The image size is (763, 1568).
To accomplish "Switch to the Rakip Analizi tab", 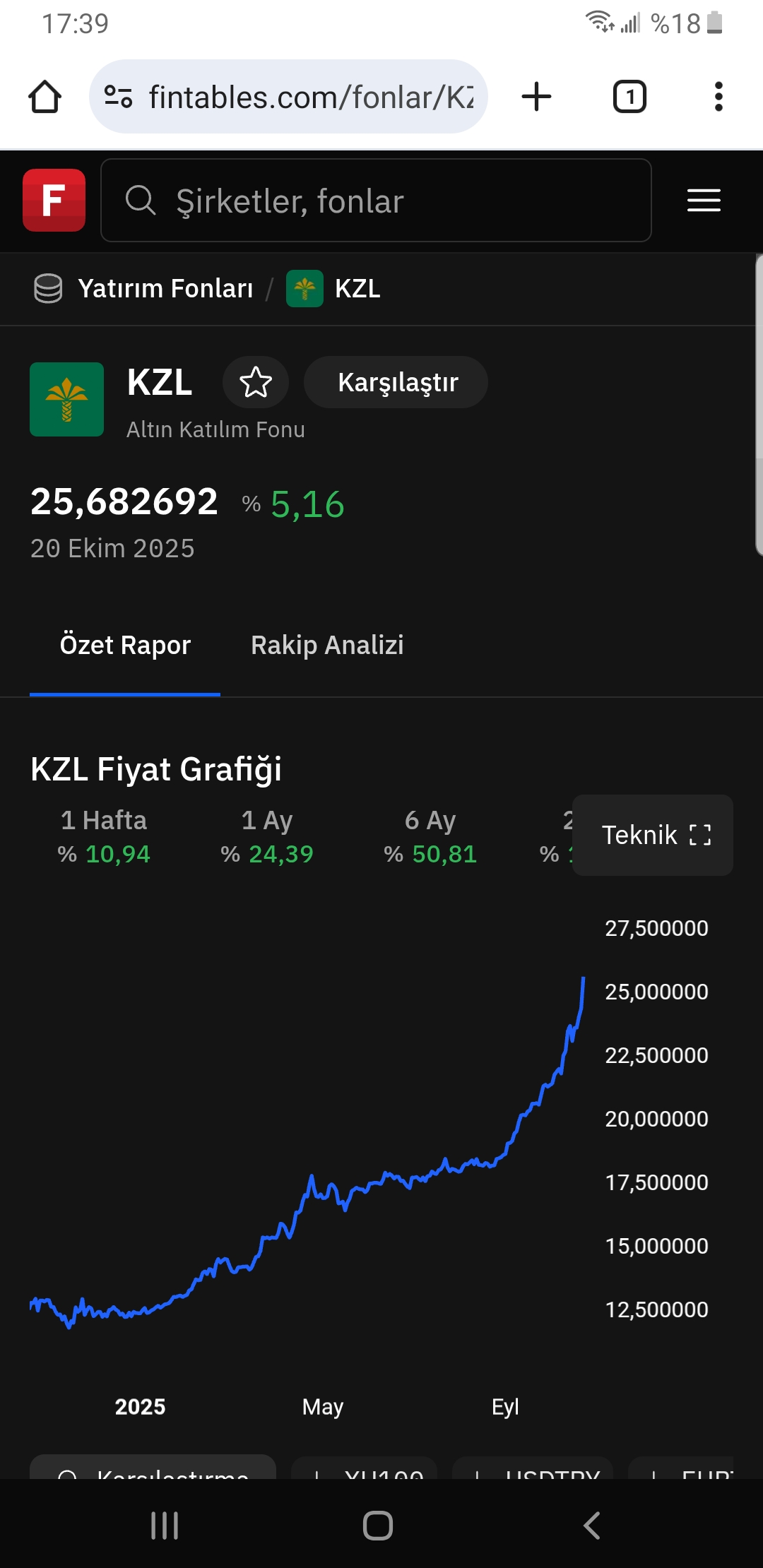I will tap(327, 645).
